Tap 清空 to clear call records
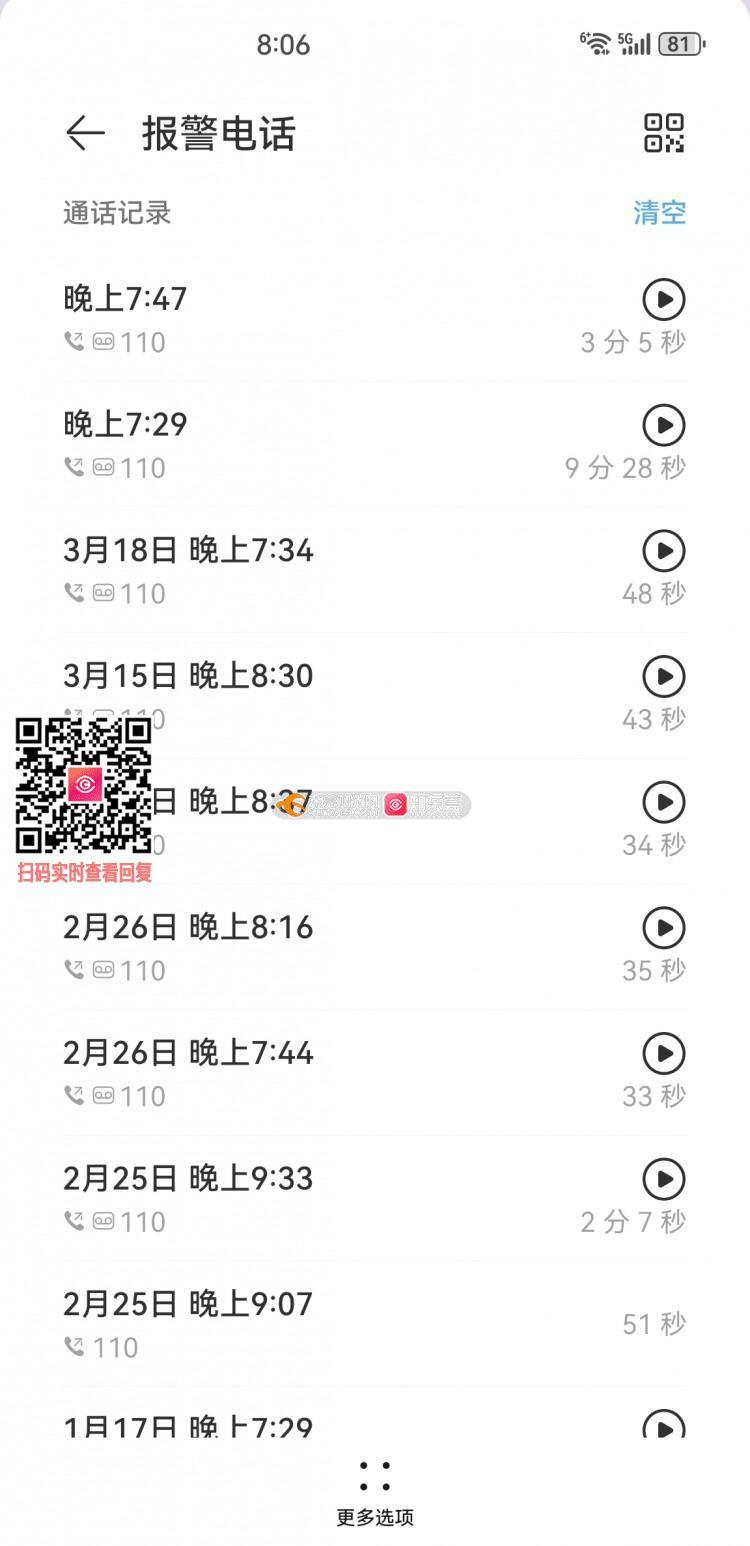This screenshot has height=1546, width=750. (659, 212)
